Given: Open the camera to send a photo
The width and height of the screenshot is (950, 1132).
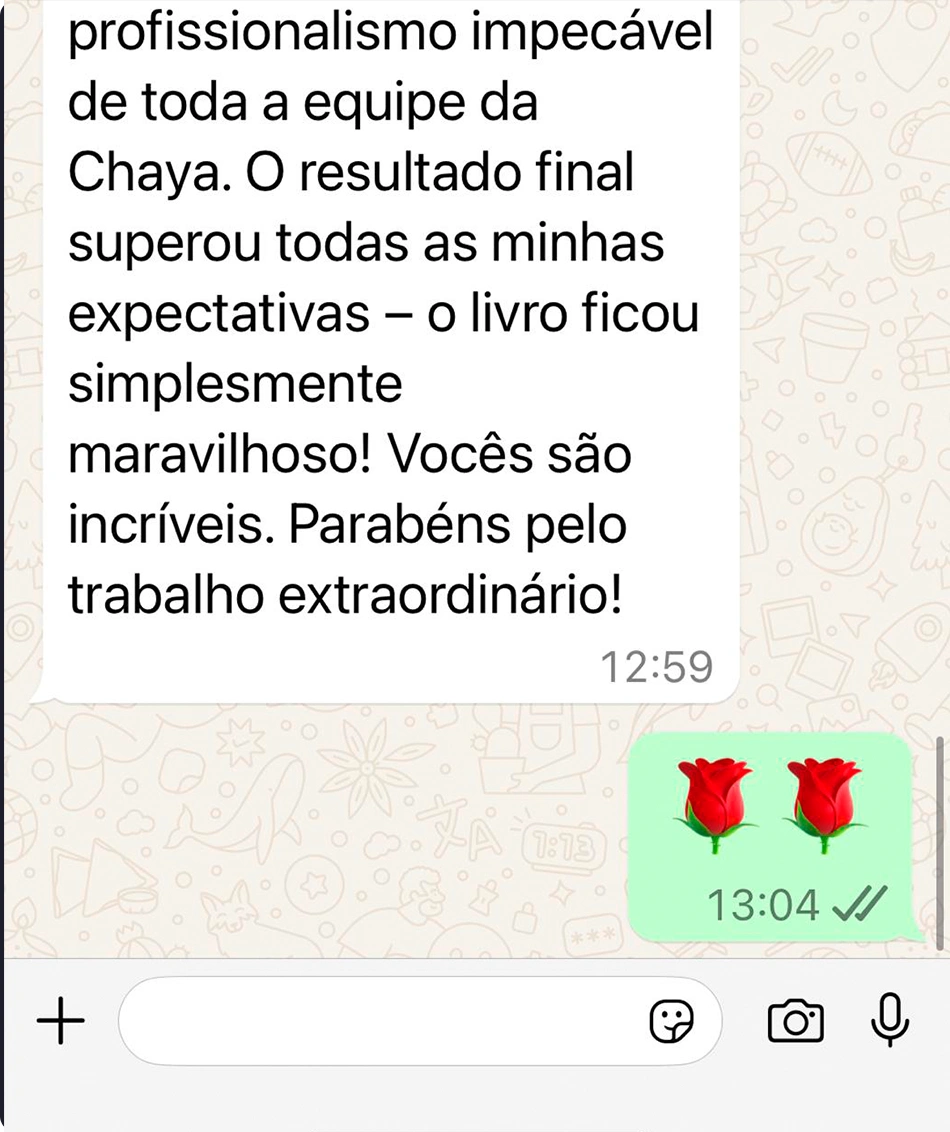Looking at the screenshot, I should click(x=795, y=1022).
